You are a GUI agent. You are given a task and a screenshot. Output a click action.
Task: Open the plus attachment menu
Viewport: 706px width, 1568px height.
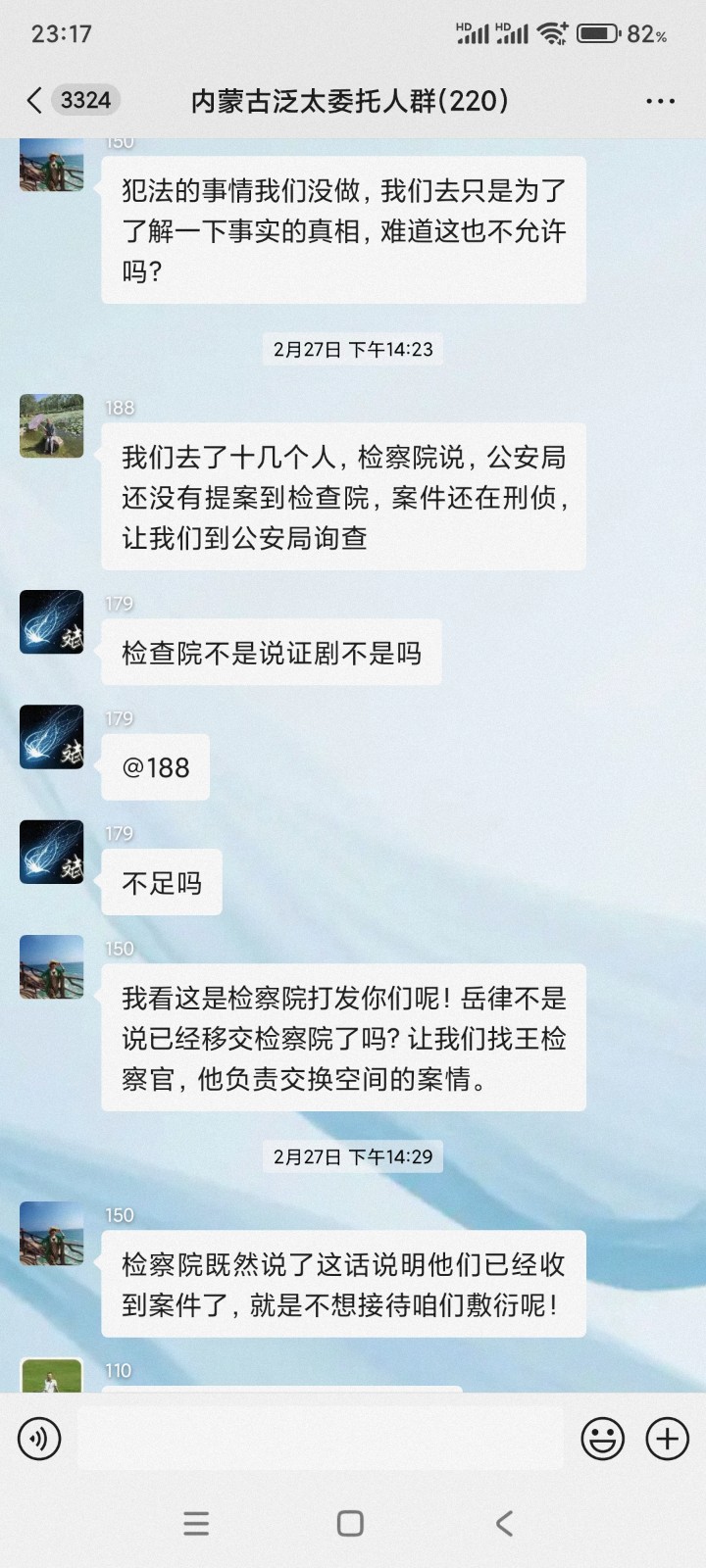[x=667, y=1439]
